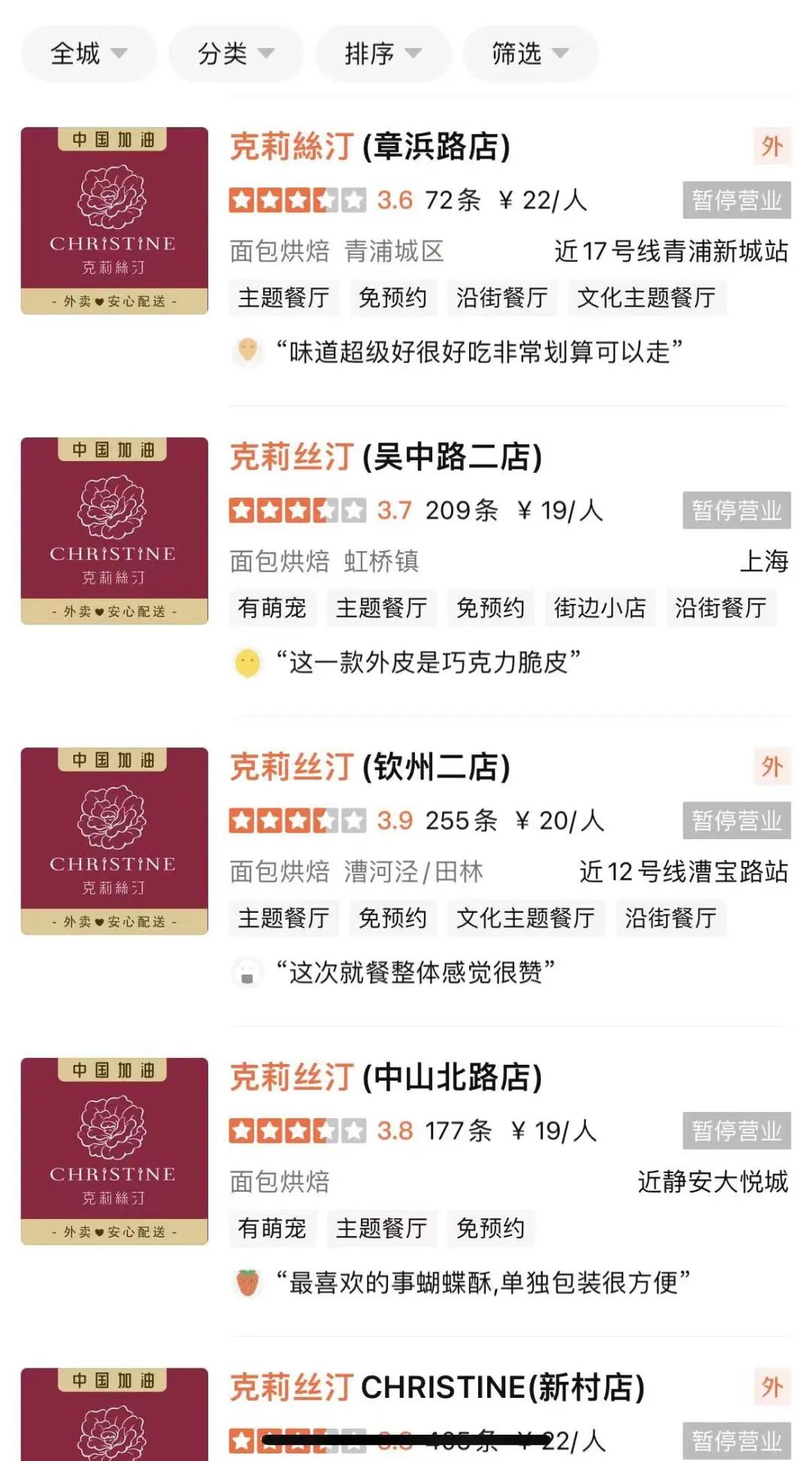Select the 面包烘焙 category under 钦州二店
Viewport: 812px width, 1461px height.
[278, 870]
